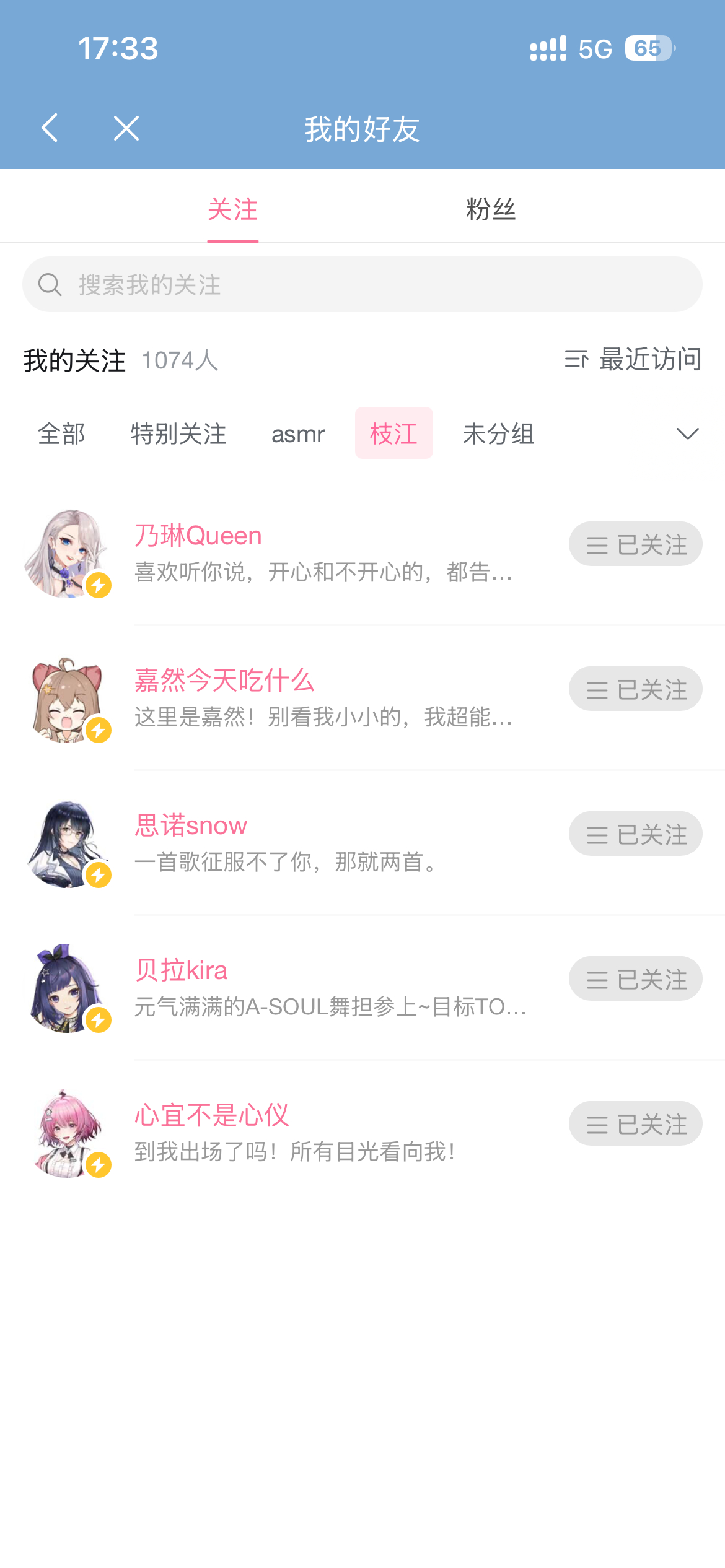Open the 最近访问 sort option
Viewport: 725px width, 1568px height.
pos(633,359)
